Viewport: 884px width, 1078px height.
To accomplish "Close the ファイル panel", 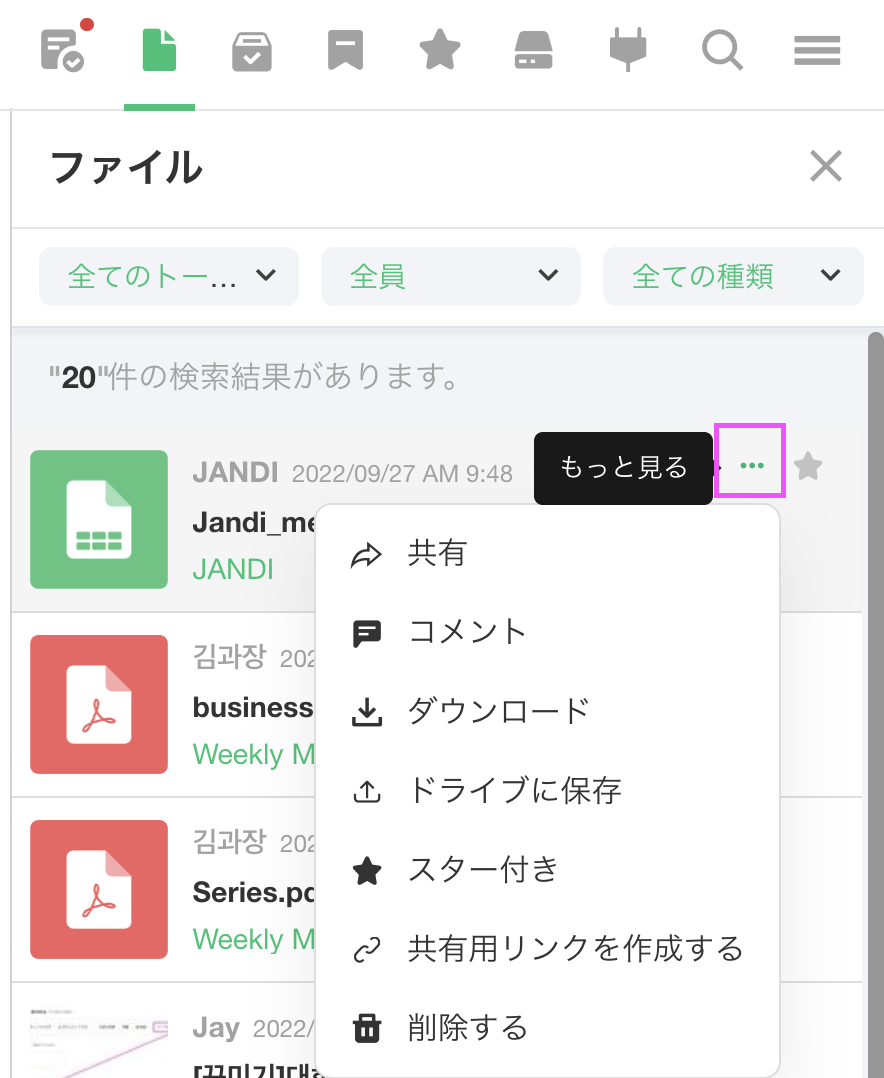I will pos(826,166).
